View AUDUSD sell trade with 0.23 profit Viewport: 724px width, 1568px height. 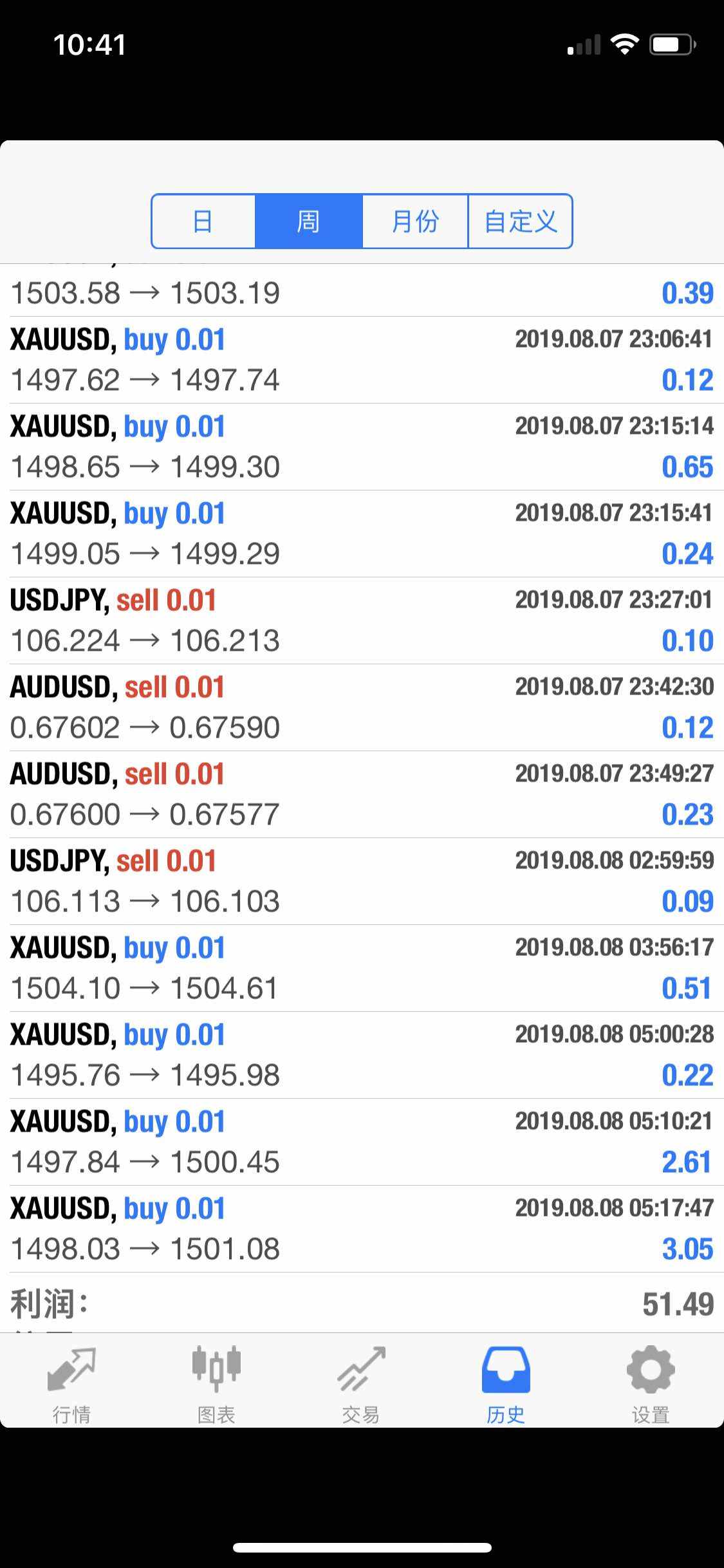[x=362, y=794]
